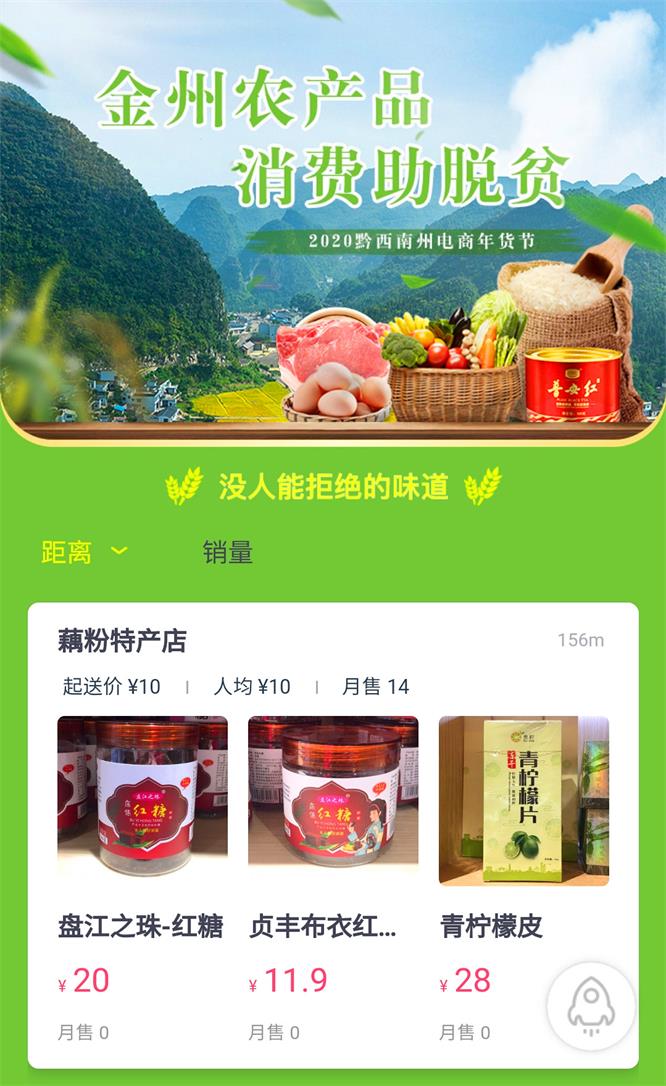
Task: Open the 距离 sort dropdown
Action: [x=84, y=552]
